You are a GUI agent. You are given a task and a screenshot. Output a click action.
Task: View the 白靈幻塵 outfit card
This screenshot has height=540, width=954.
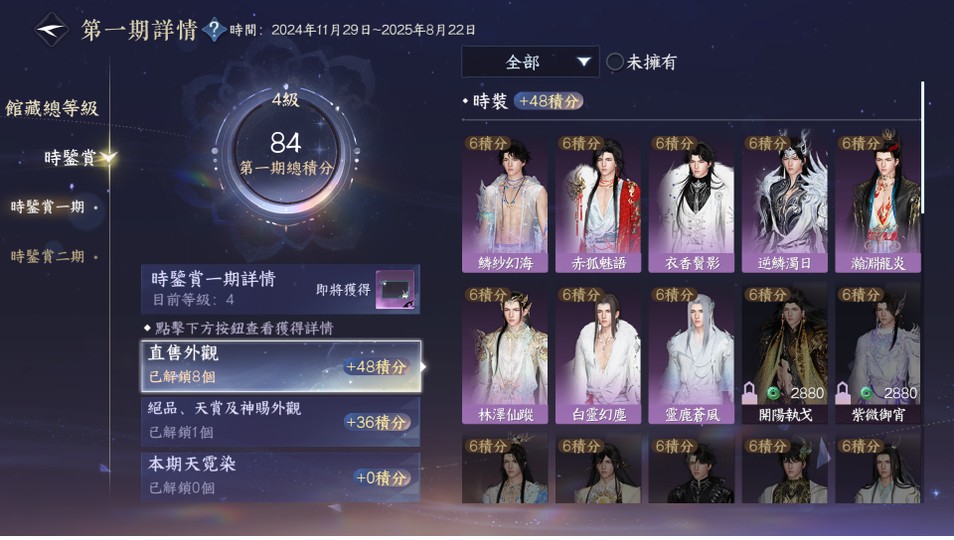(x=598, y=355)
